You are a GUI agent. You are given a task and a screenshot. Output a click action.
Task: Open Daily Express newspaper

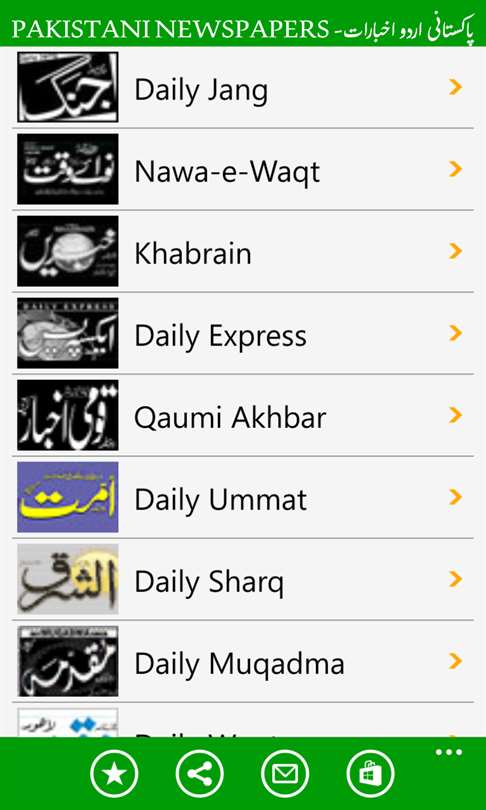point(243,334)
